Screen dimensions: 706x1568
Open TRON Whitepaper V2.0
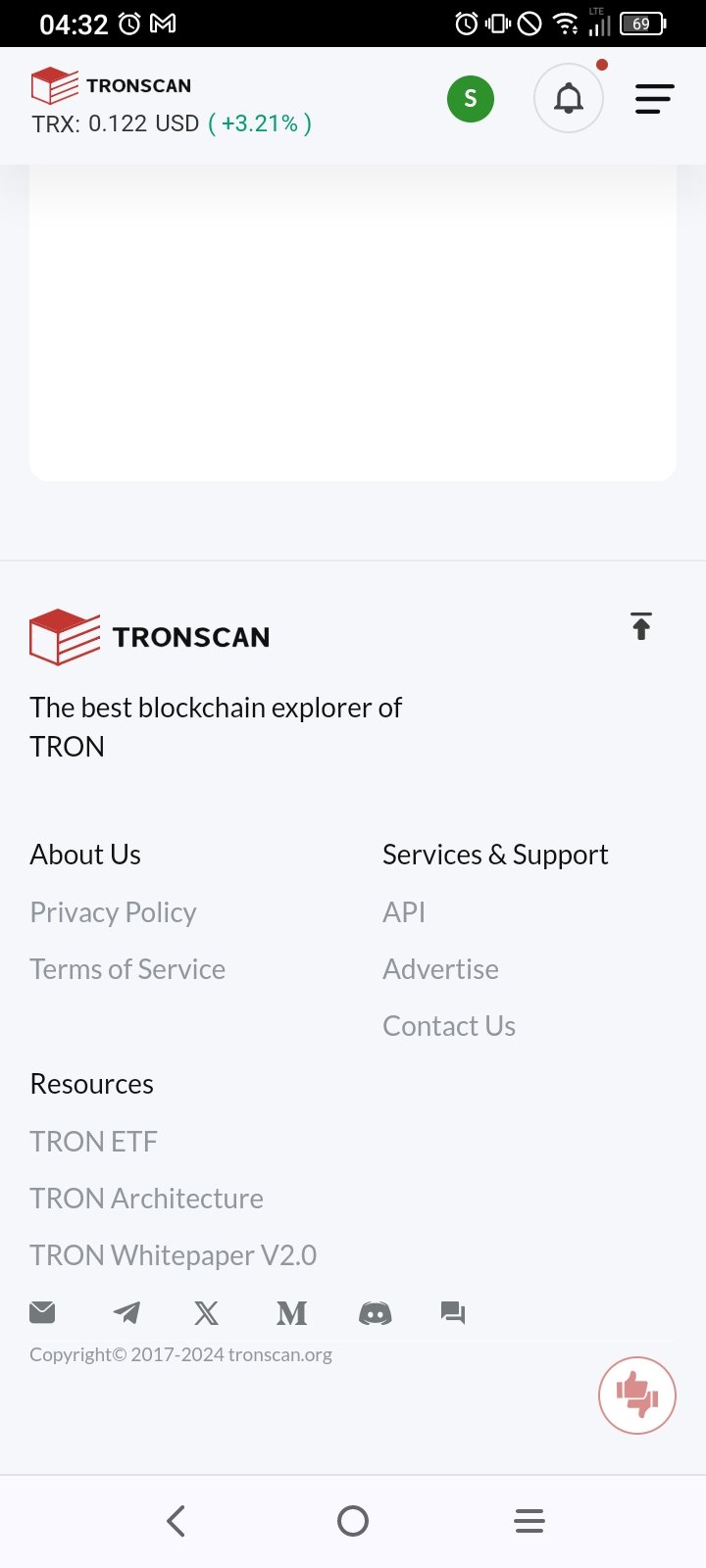173,1255
